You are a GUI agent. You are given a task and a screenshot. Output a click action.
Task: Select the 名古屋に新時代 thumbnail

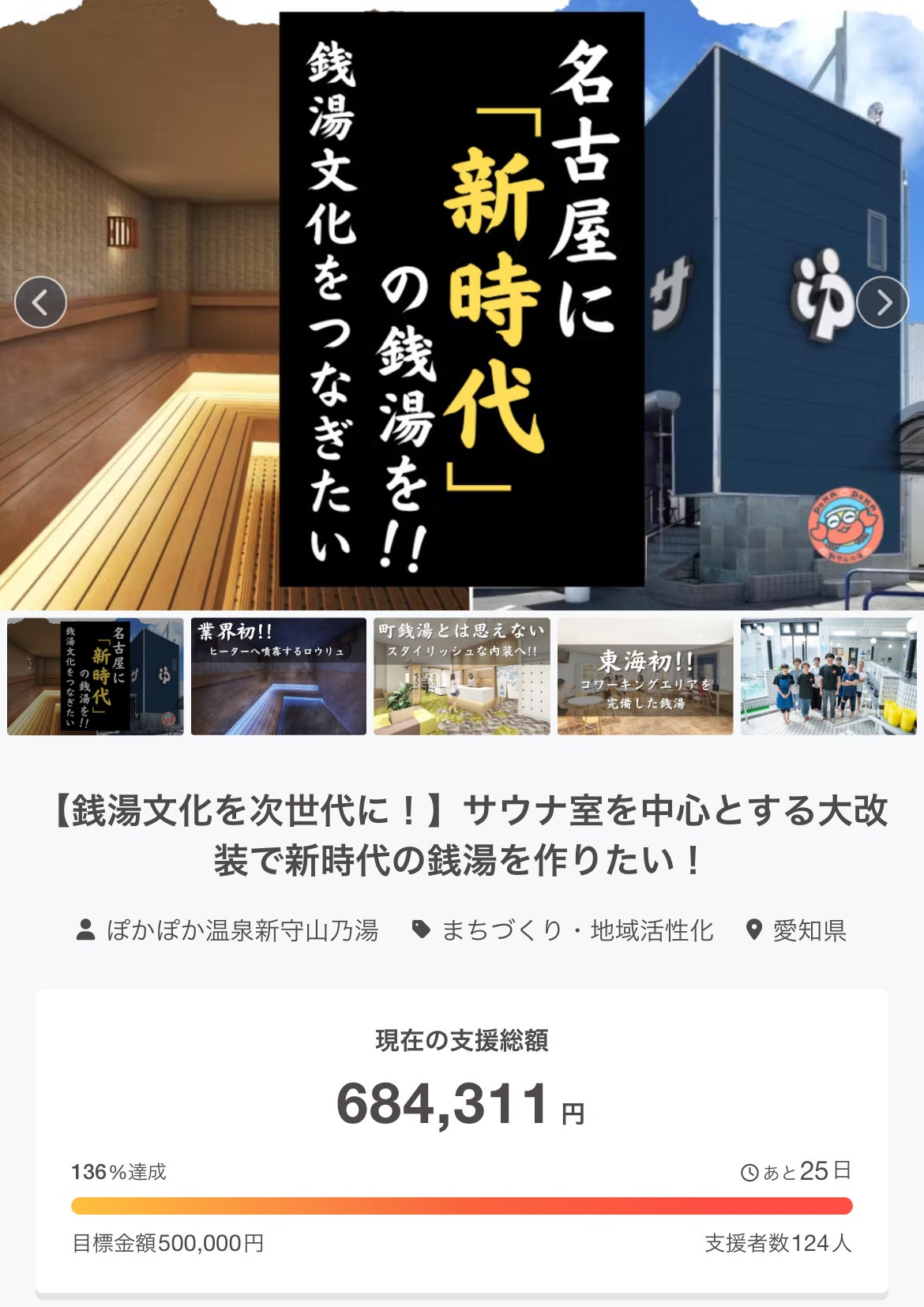point(96,677)
